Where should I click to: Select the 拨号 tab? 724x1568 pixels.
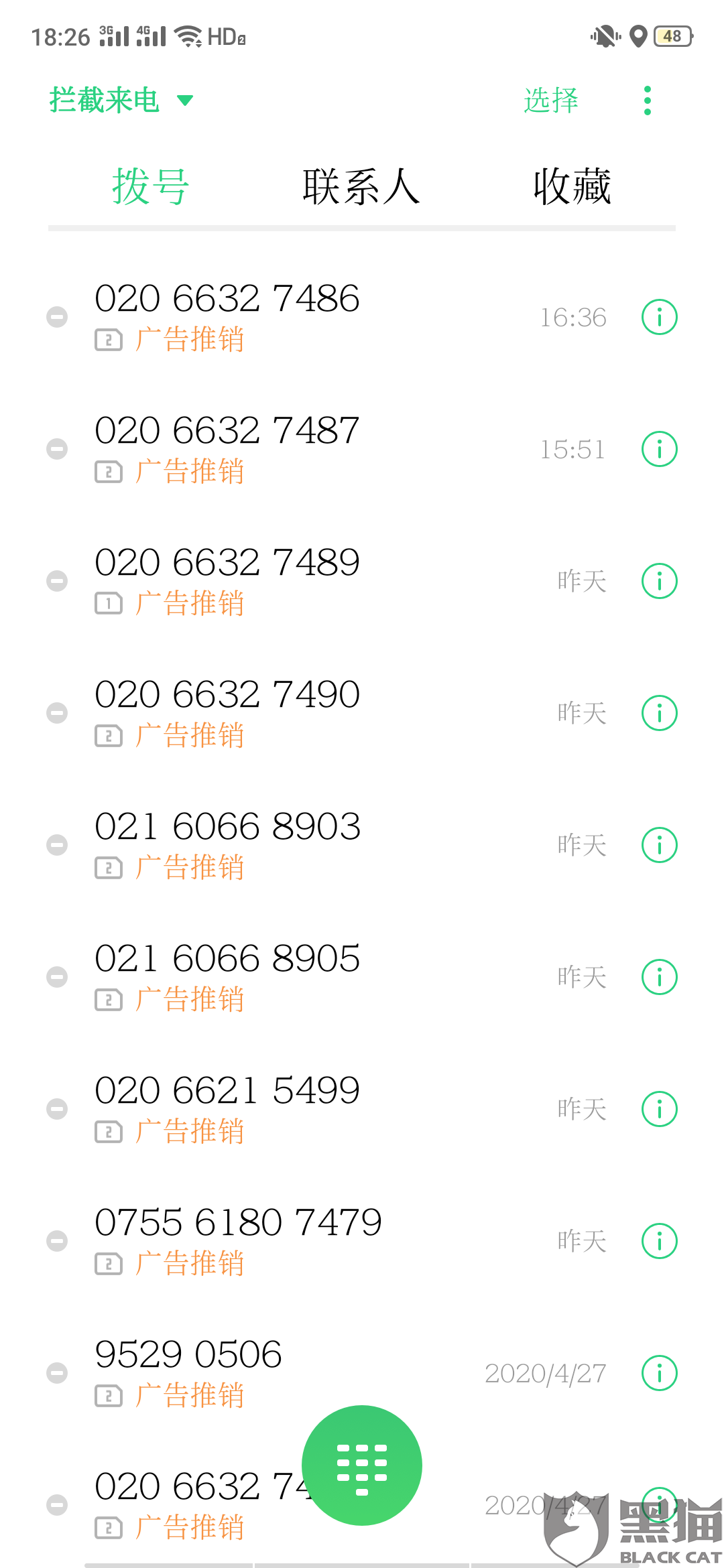(151, 186)
